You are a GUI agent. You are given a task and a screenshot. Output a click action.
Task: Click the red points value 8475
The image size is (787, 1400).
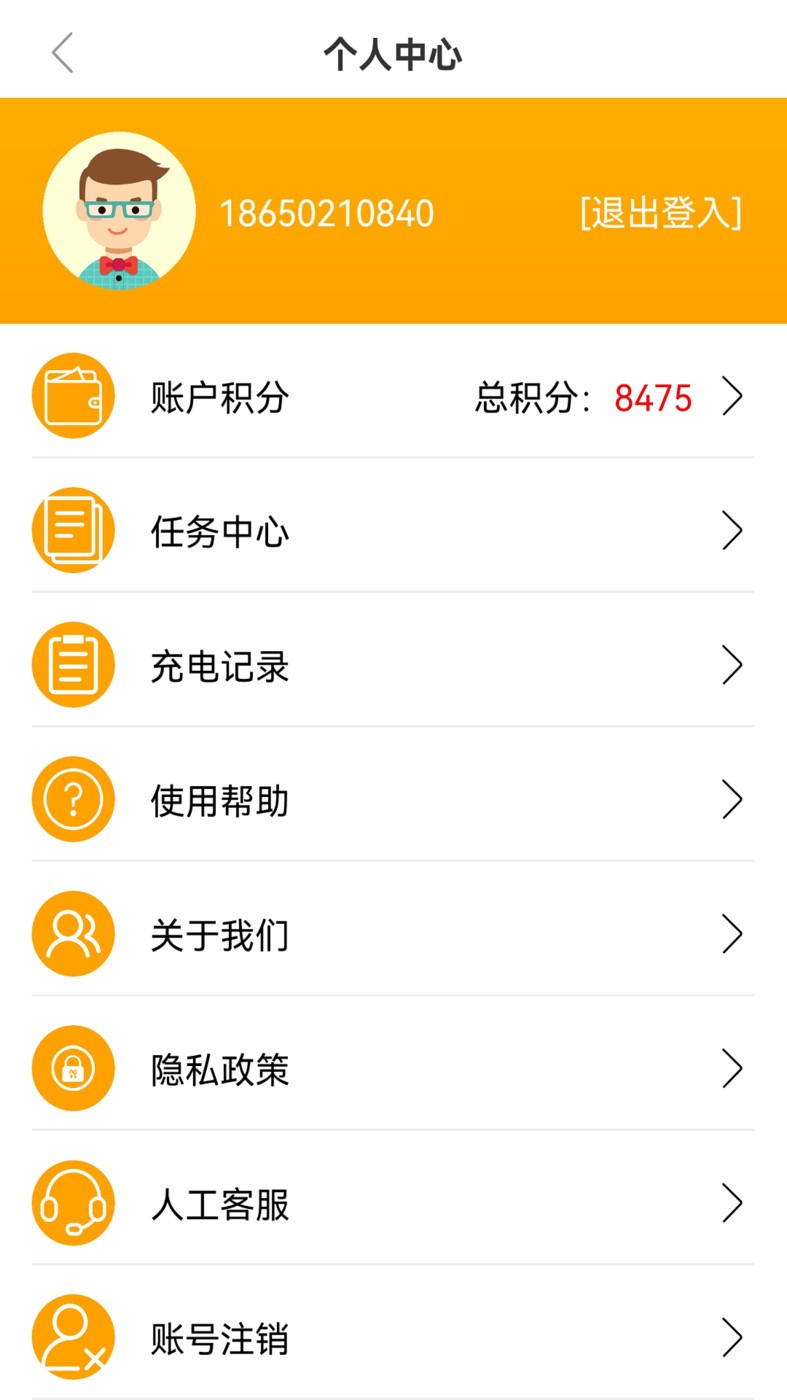tap(654, 398)
